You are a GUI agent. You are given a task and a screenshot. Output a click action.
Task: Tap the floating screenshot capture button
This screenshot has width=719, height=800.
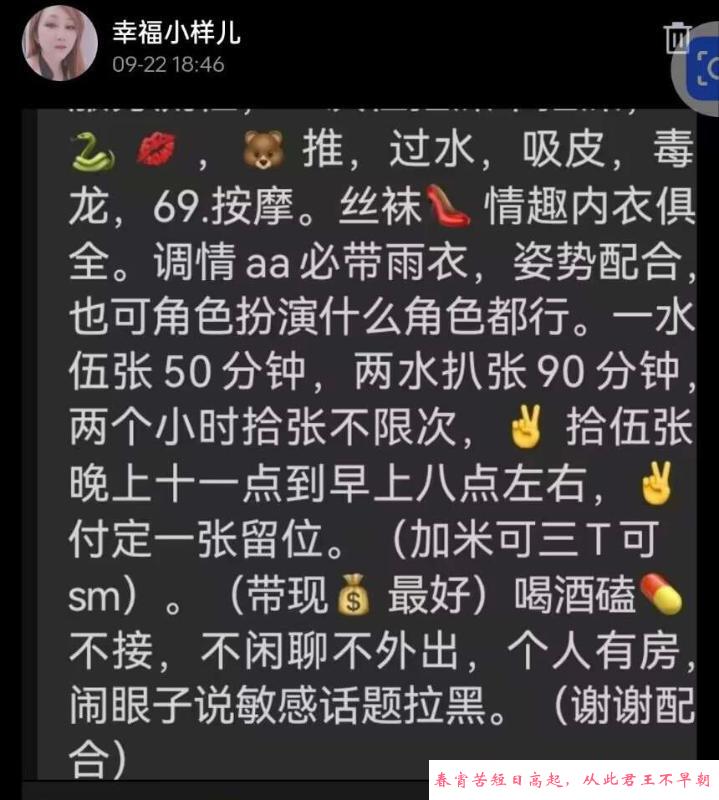click(x=704, y=72)
